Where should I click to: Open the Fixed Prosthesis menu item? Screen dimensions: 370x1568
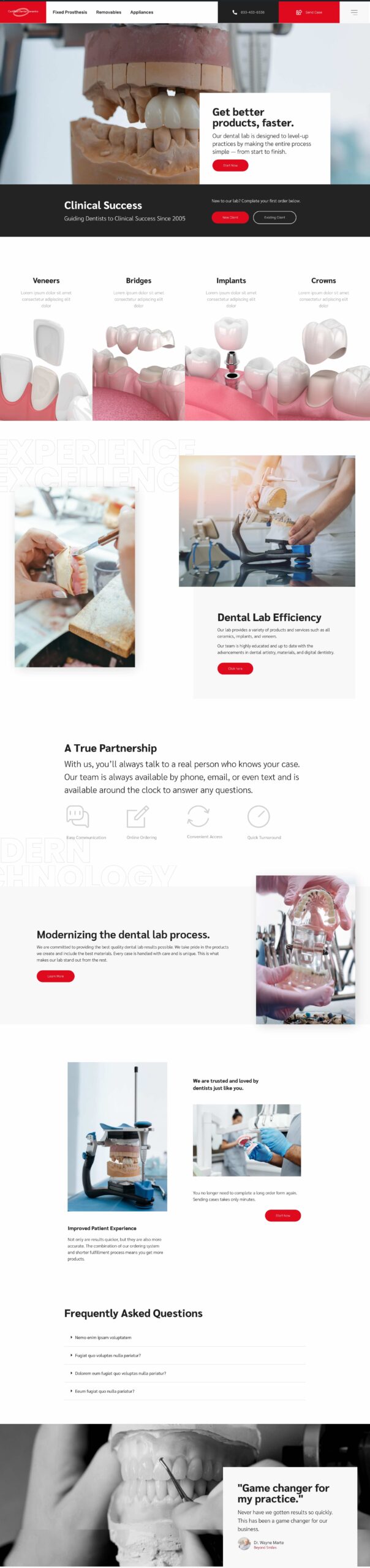click(x=70, y=12)
